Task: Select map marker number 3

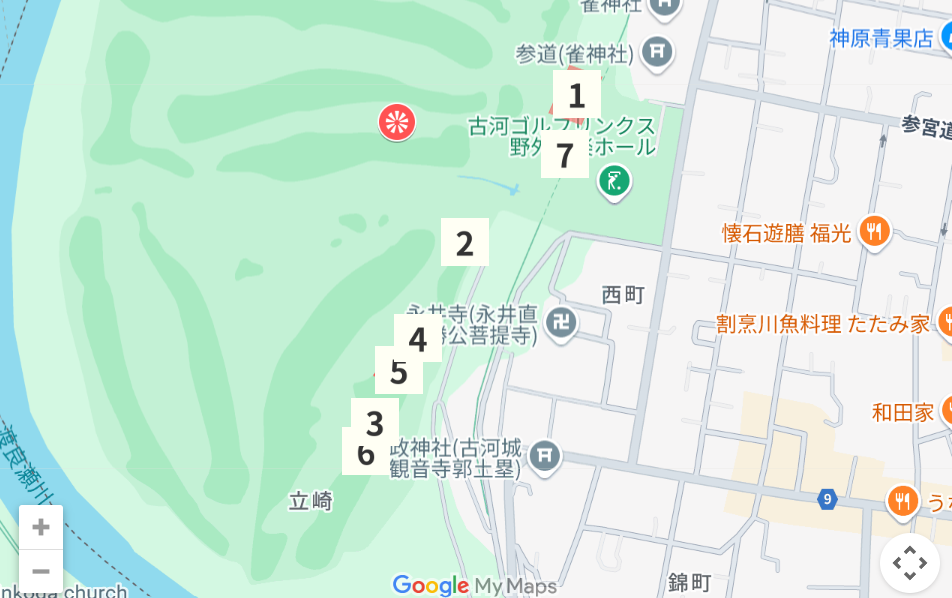Action: pyautogui.click(x=375, y=422)
